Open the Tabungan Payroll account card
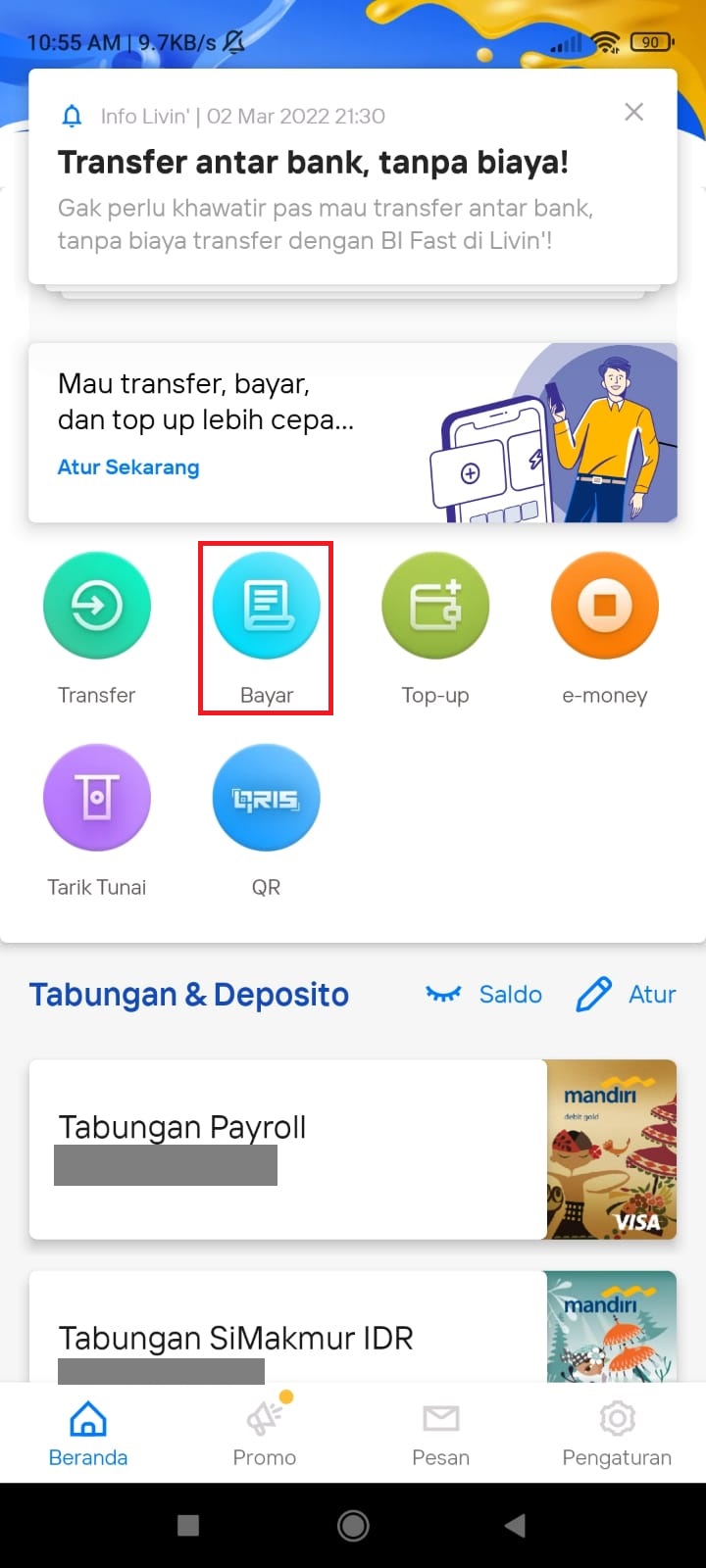This screenshot has width=706, height=1568. [x=353, y=1150]
